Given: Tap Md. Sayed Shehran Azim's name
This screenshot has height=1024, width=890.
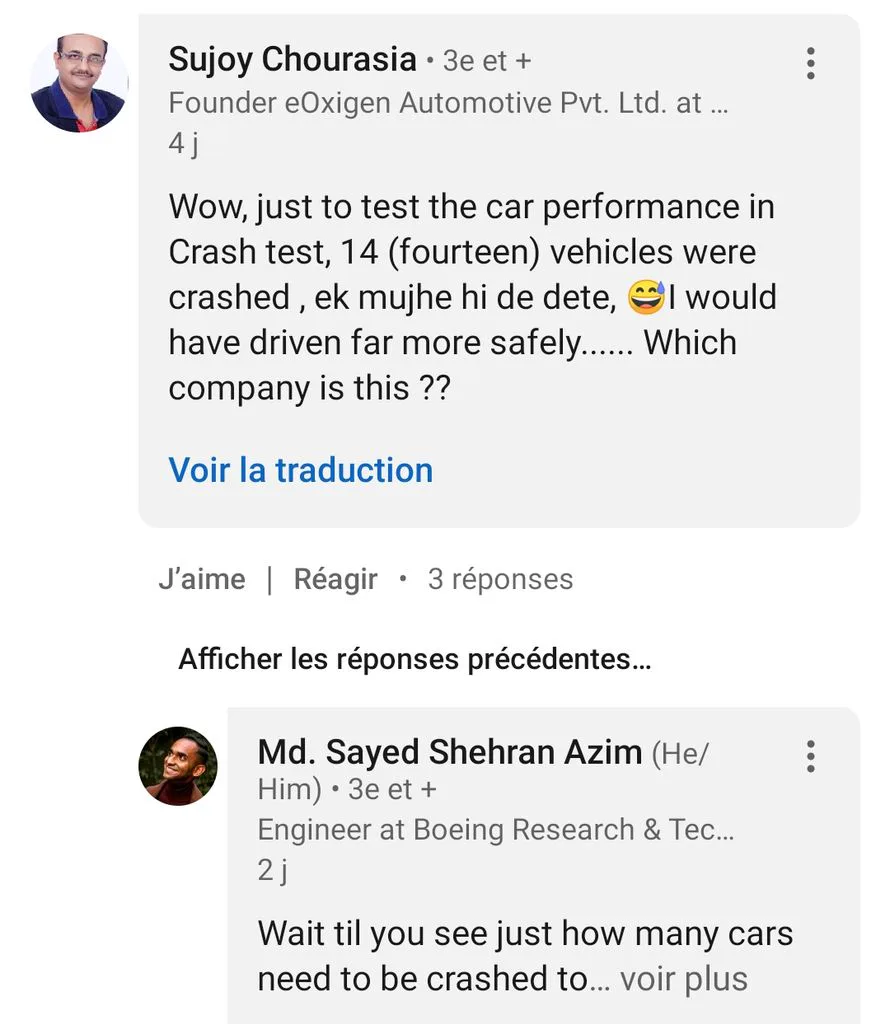Looking at the screenshot, I should (450, 752).
